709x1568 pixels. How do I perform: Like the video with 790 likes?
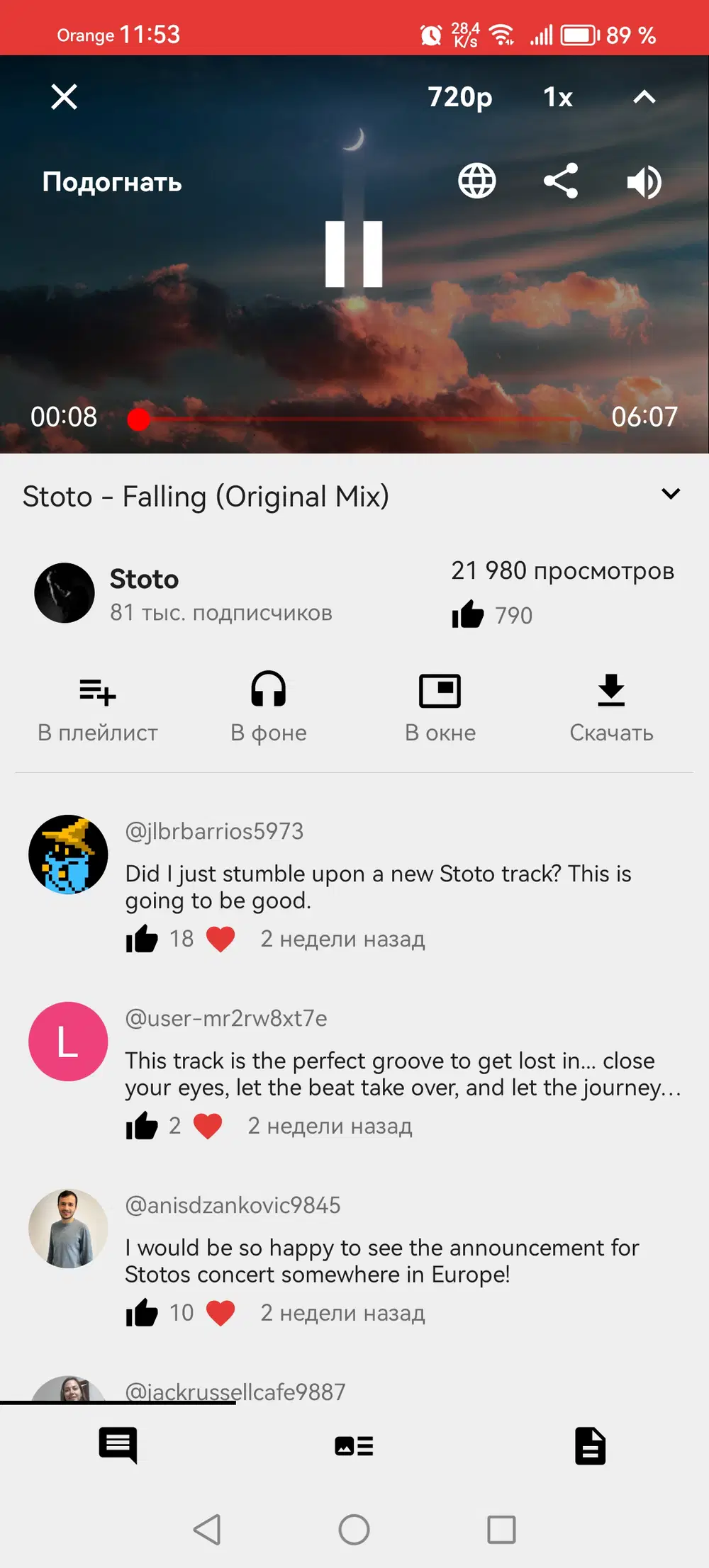click(x=468, y=614)
